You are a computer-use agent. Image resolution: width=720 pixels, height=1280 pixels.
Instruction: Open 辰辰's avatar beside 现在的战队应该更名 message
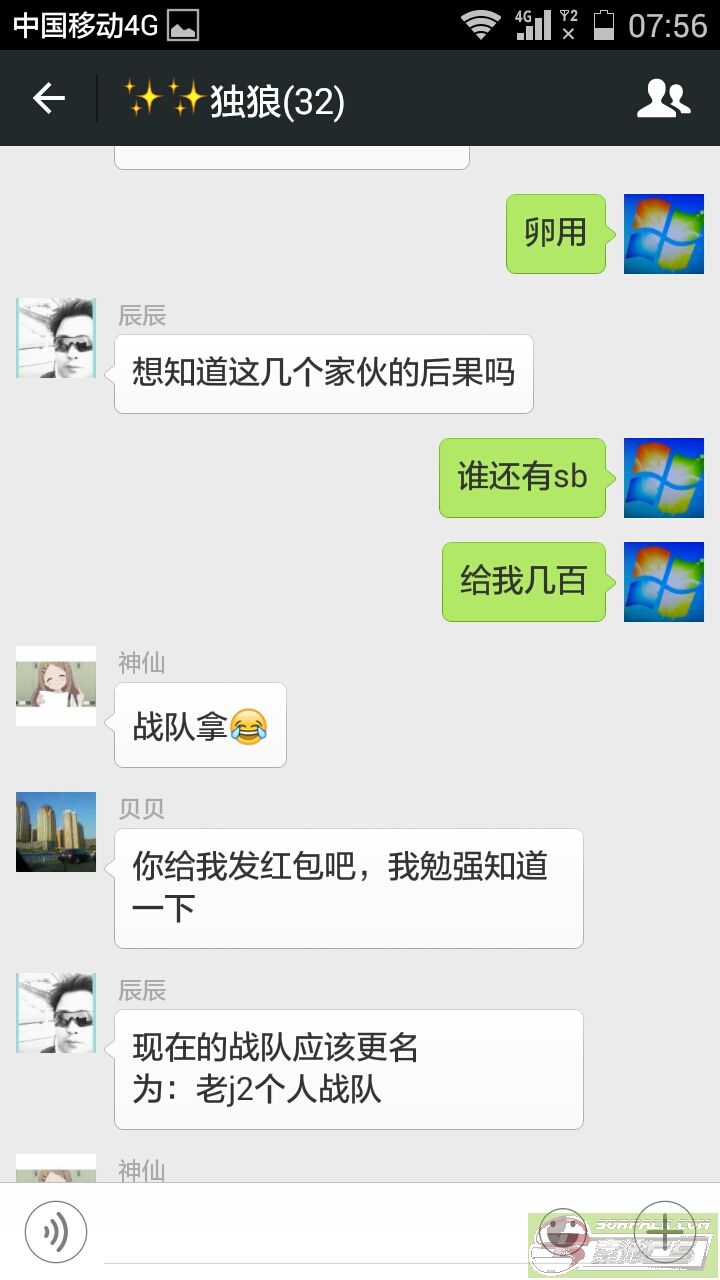56,1013
